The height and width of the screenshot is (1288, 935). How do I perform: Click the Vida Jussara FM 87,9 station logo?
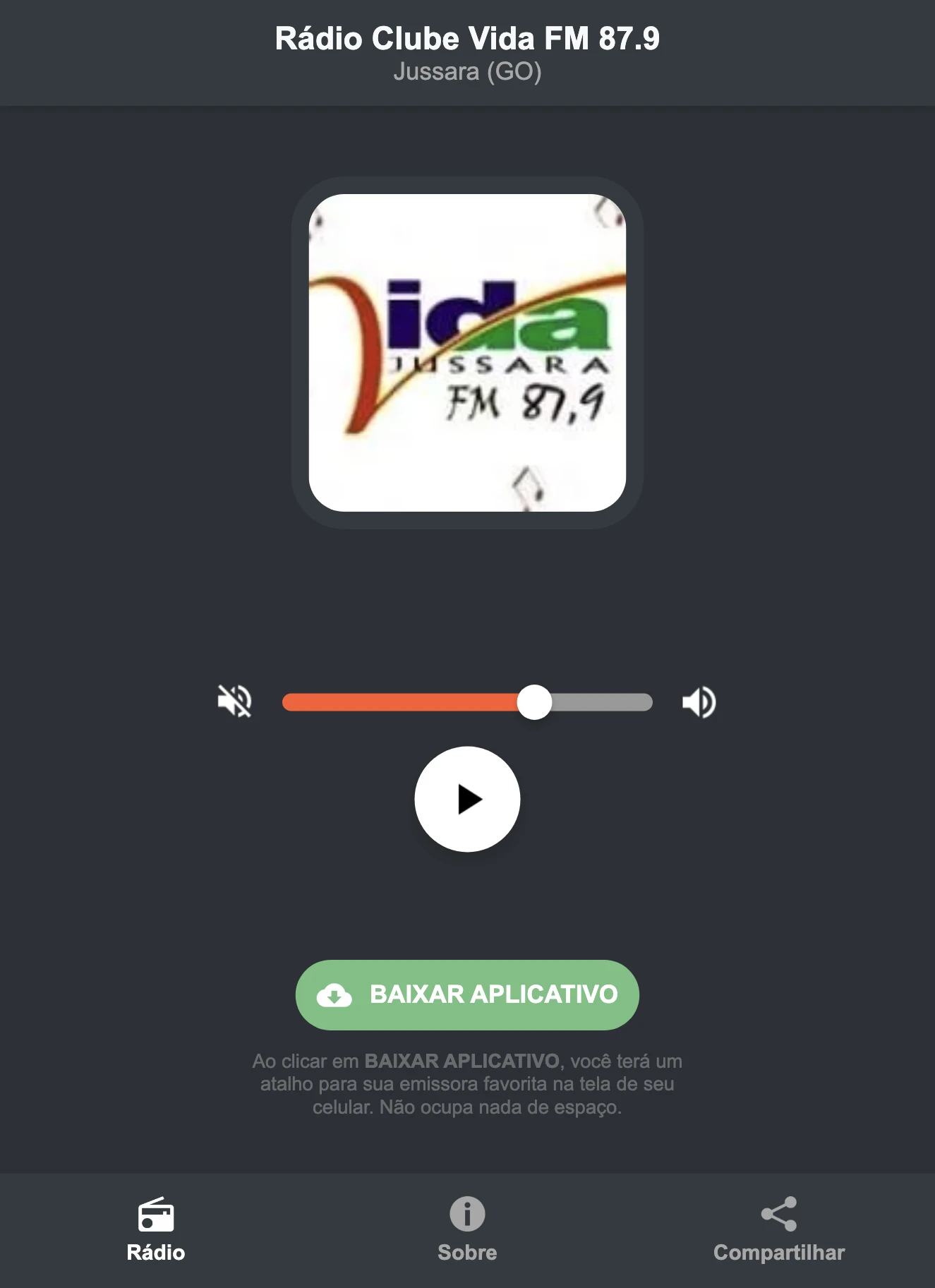coord(467,353)
